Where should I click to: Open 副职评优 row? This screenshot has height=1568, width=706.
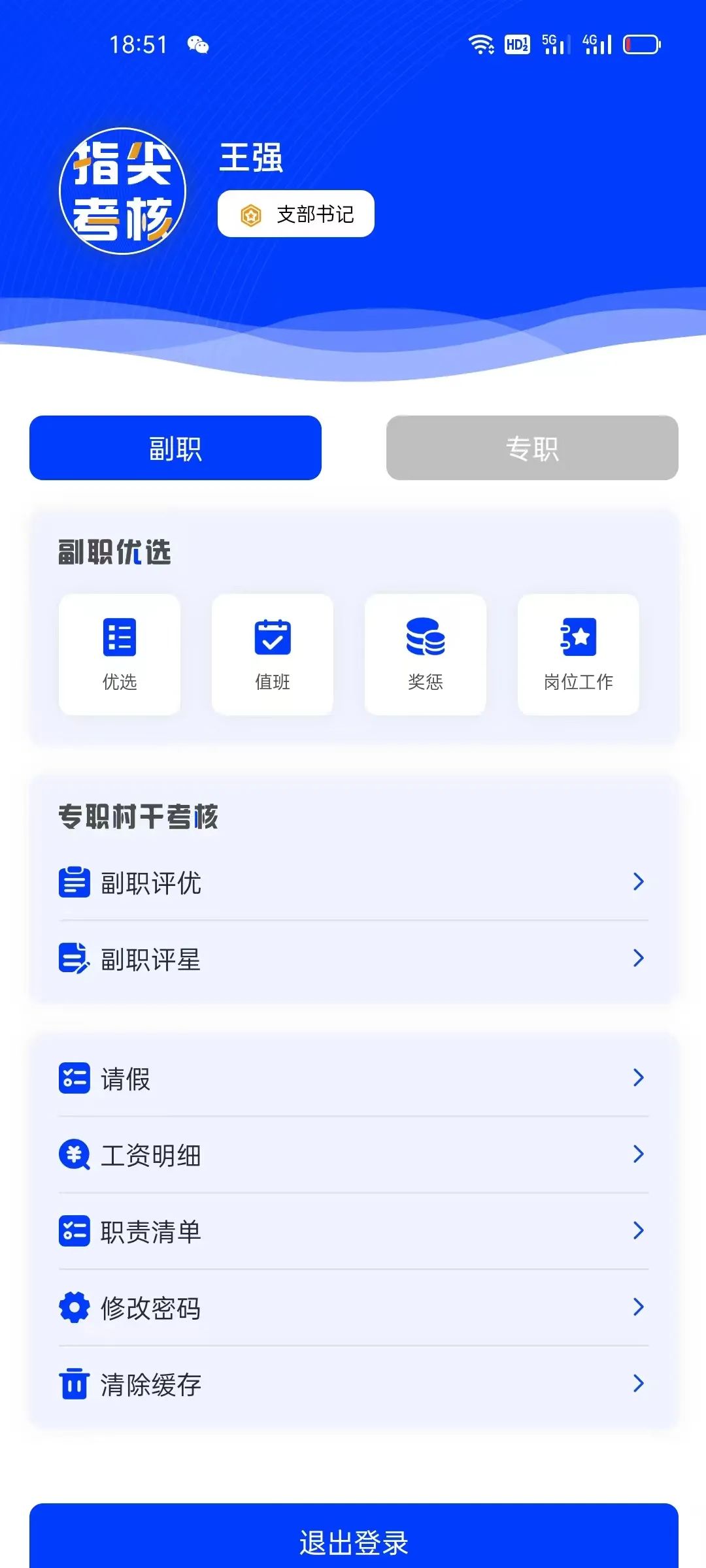point(354,882)
